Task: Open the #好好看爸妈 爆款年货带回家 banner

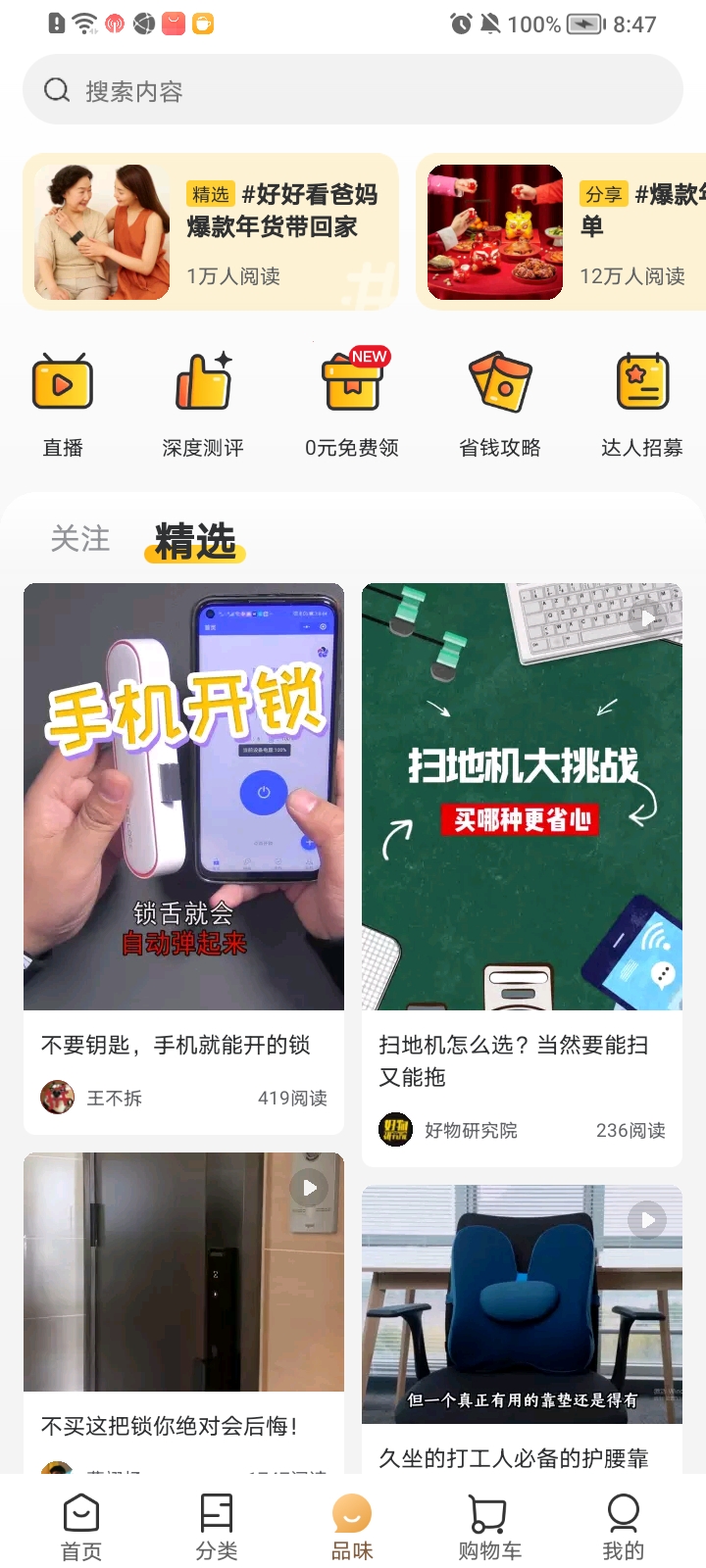Action: click(x=211, y=231)
